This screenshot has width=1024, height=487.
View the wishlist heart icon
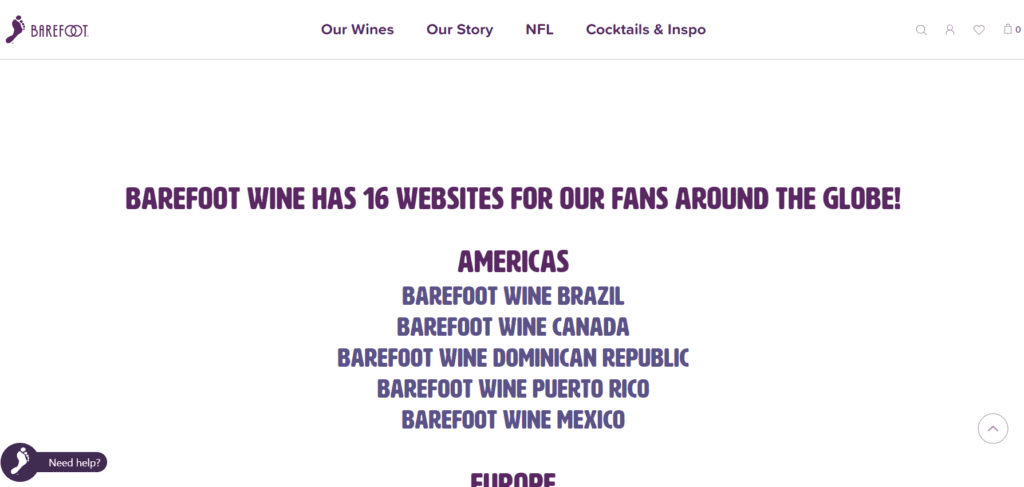tap(979, 30)
